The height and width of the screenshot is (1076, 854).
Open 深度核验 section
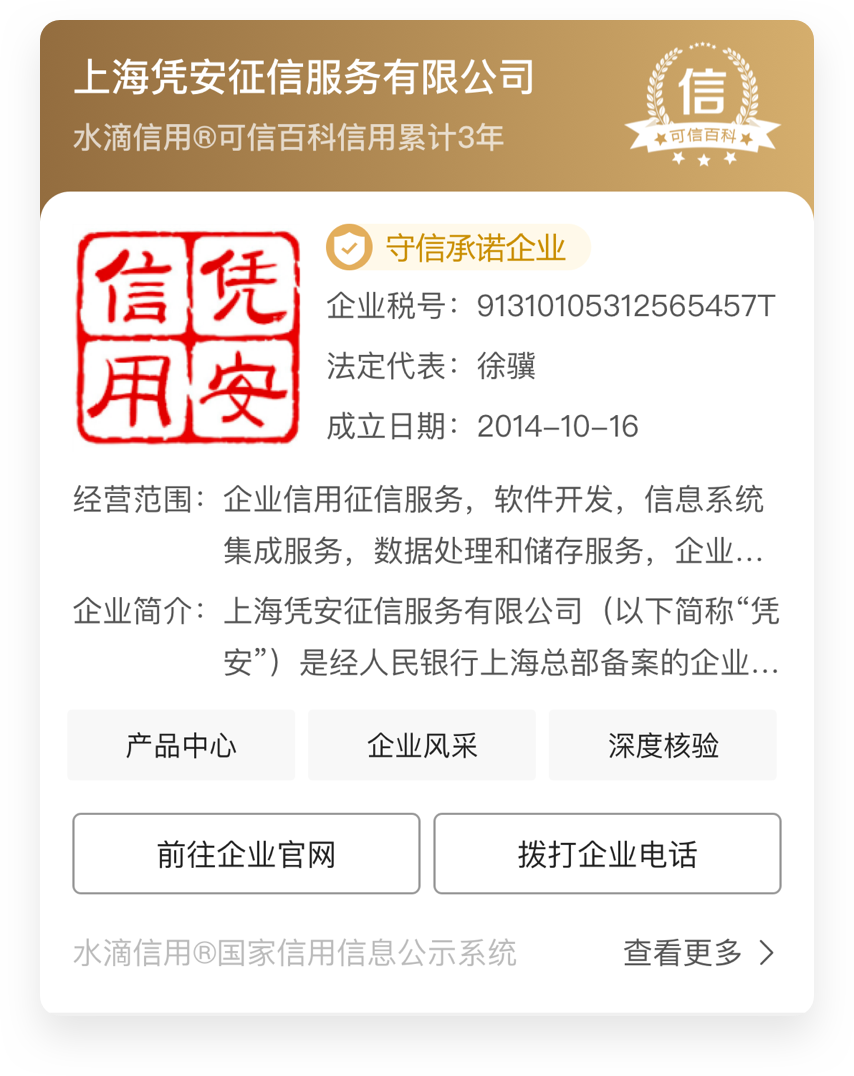pos(663,746)
